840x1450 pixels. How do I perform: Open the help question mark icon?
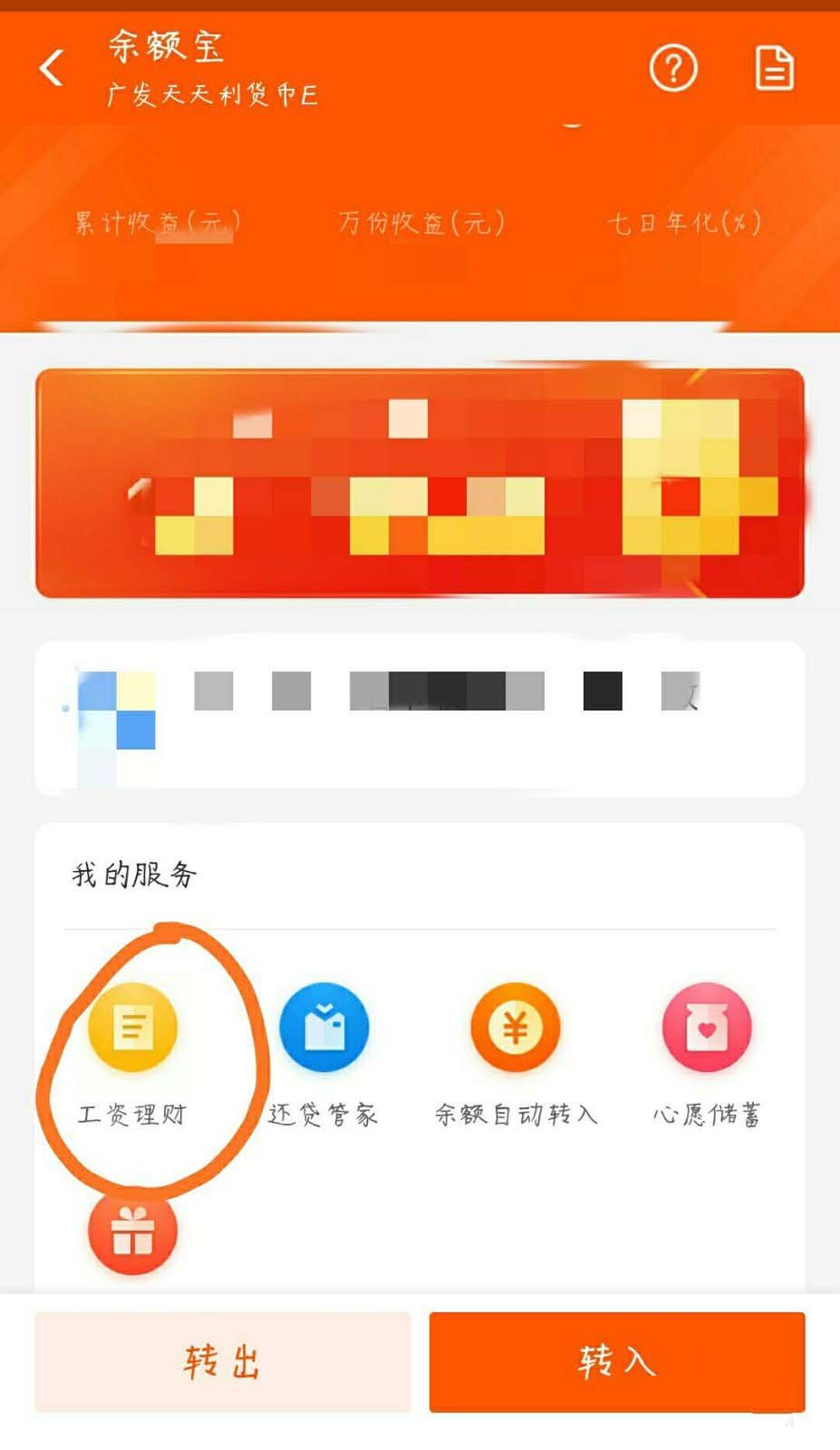coord(673,68)
